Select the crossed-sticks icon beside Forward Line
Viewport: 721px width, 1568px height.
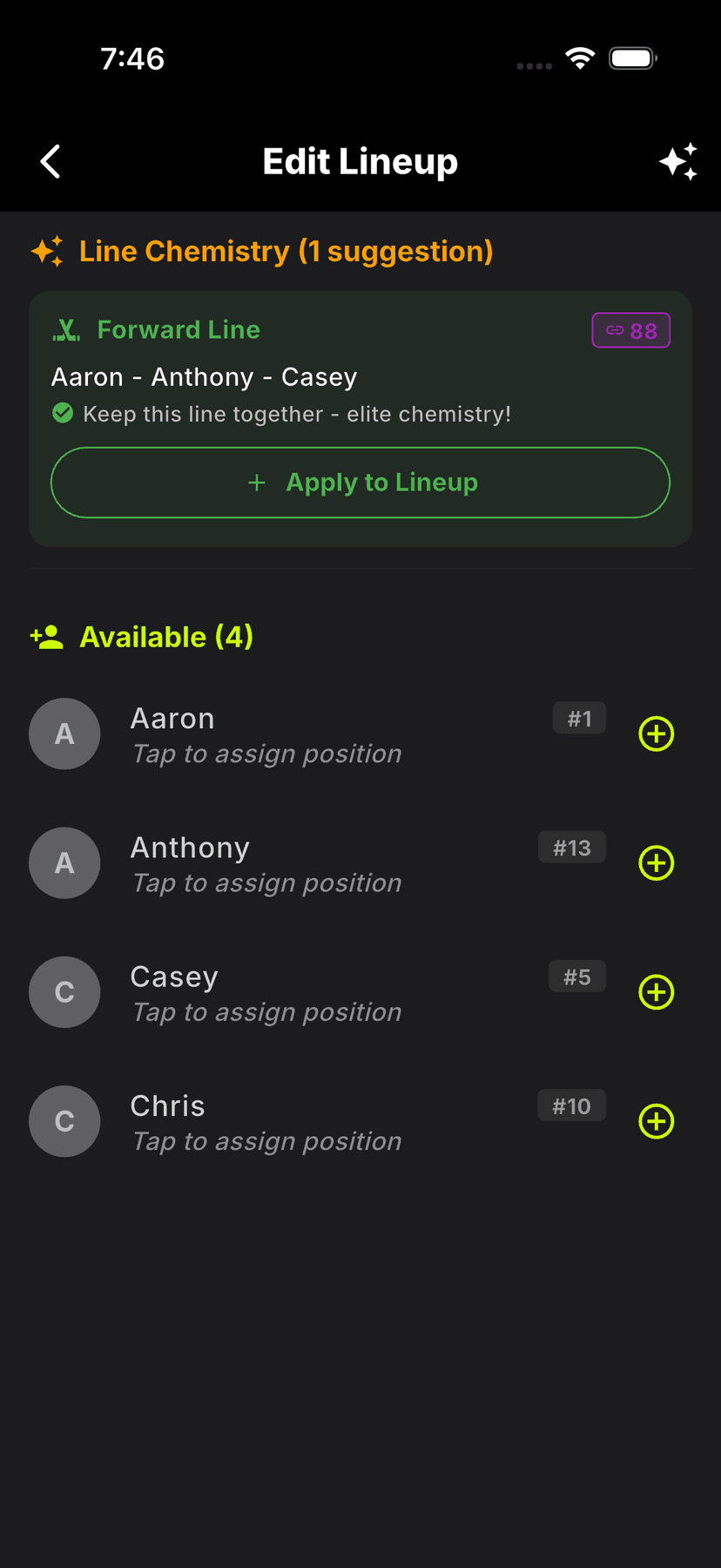66,330
